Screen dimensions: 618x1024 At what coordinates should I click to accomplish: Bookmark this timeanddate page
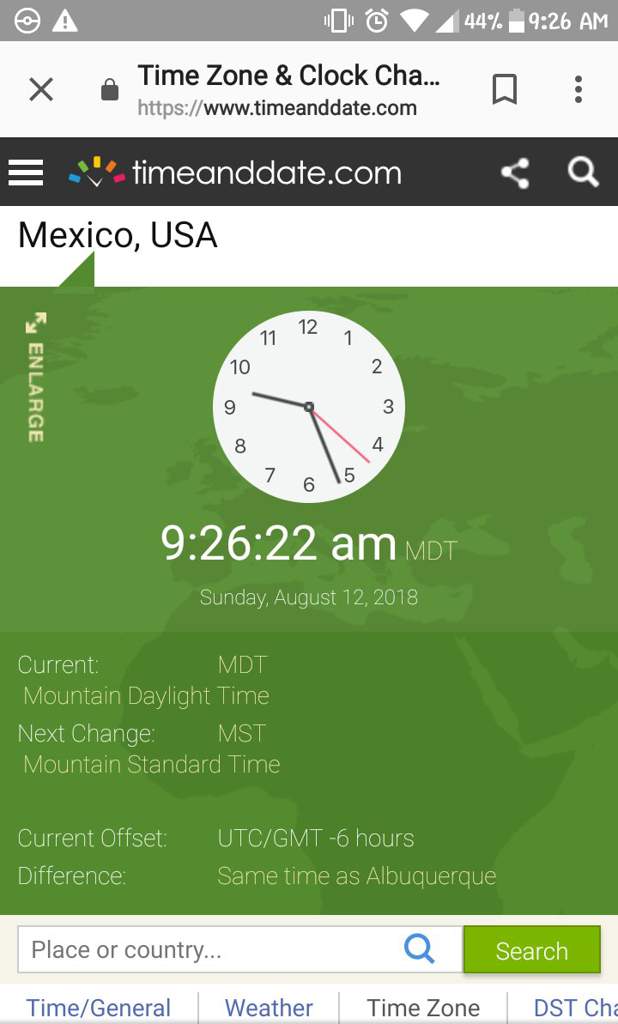pos(505,90)
